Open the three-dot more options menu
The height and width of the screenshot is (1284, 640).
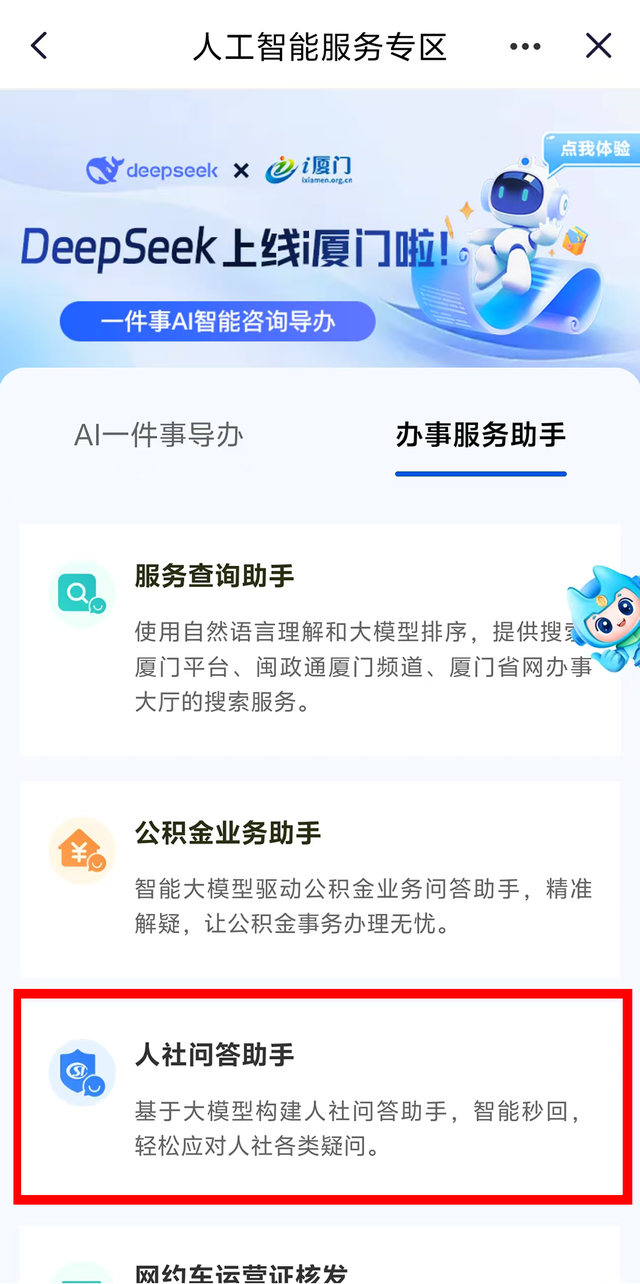click(x=525, y=46)
